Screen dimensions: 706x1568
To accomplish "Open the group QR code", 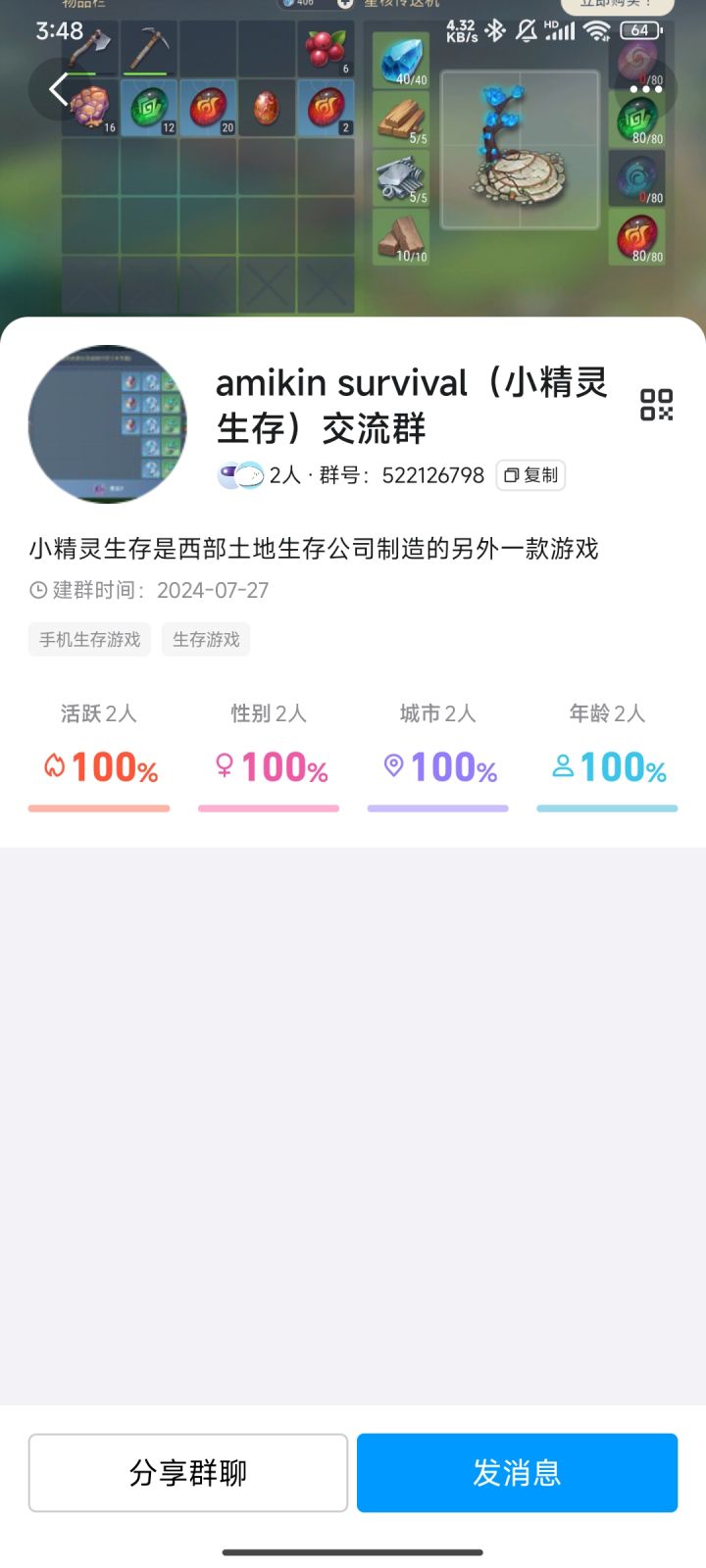I will click(x=656, y=404).
